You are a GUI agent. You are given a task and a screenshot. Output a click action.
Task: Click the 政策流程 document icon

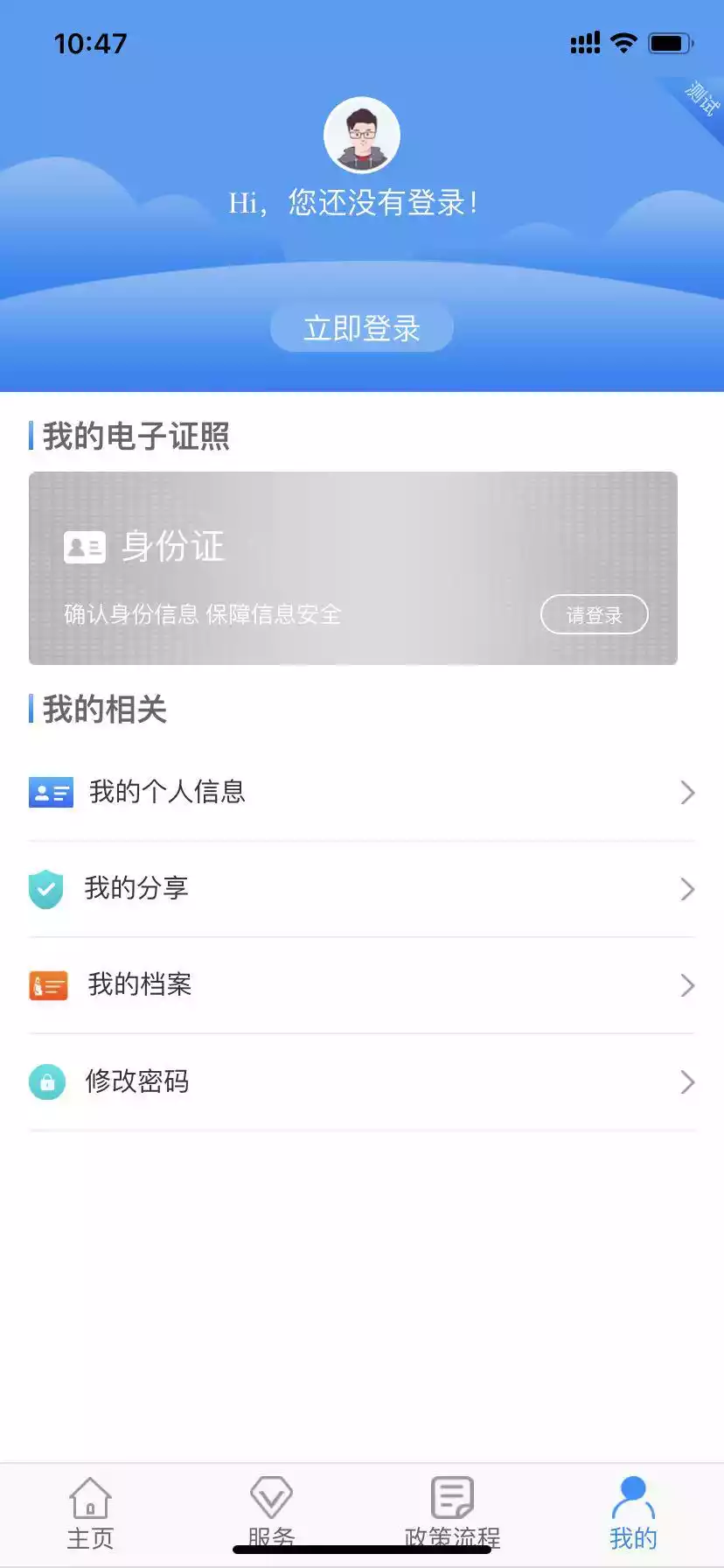(x=452, y=1495)
